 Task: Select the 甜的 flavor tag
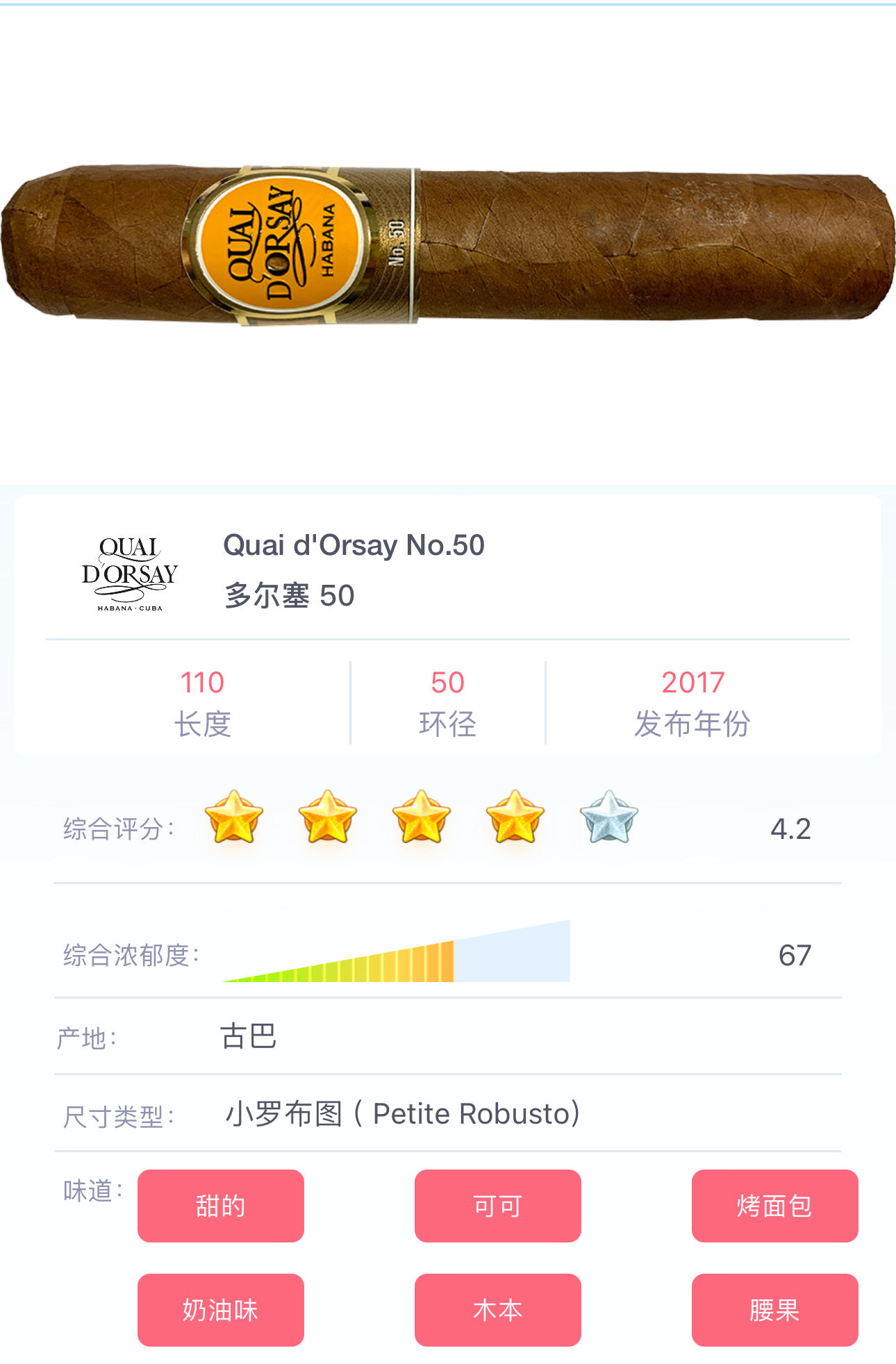(x=221, y=1206)
